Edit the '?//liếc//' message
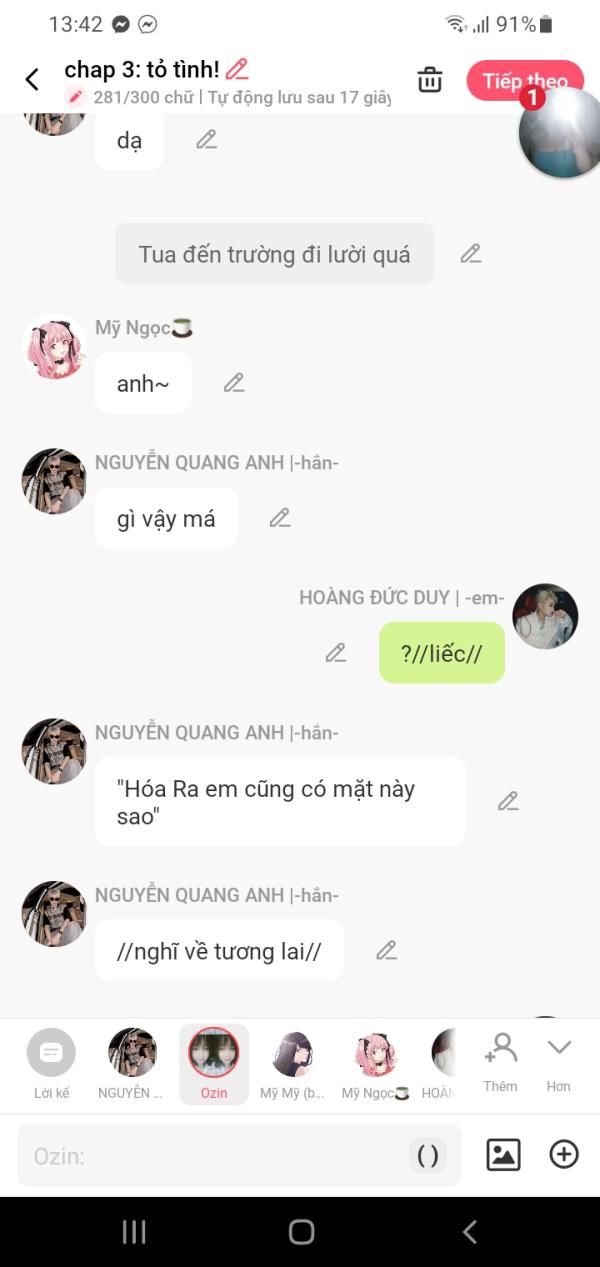600x1267 pixels. pos(336,653)
